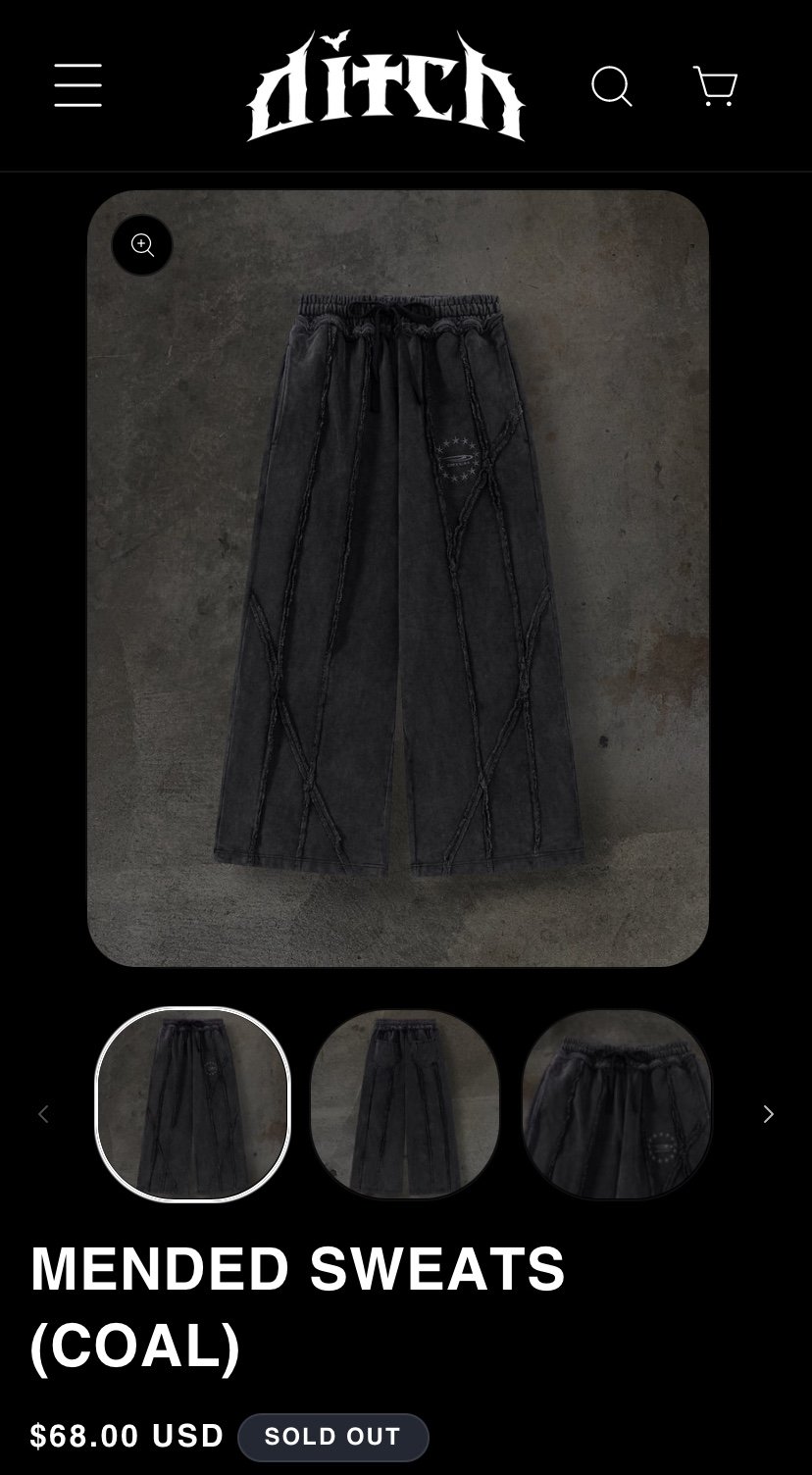
Task: Show the back-view sweats thumbnail
Action: click(x=405, y=1104)
